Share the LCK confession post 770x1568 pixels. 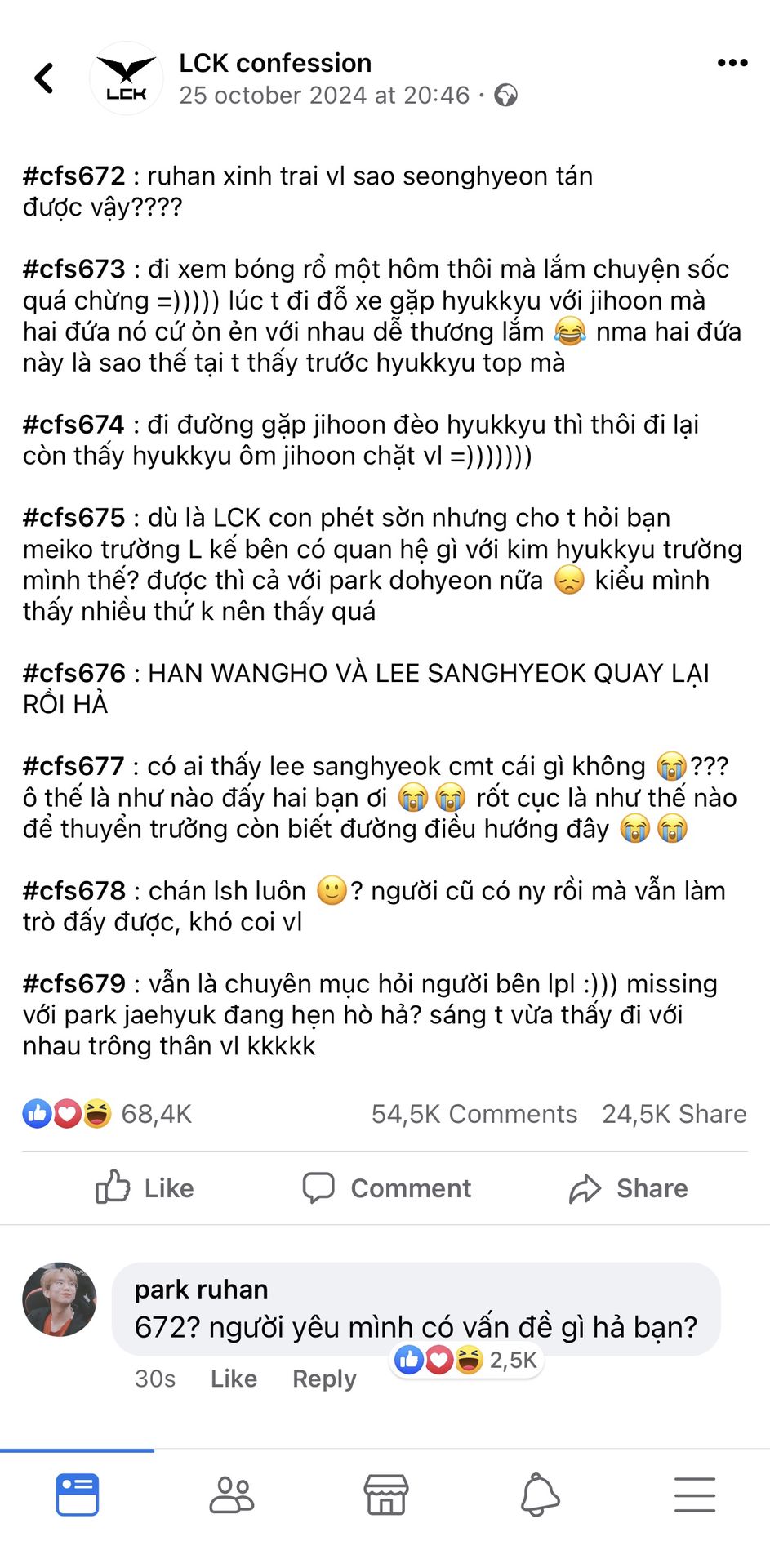(628, 1187)
